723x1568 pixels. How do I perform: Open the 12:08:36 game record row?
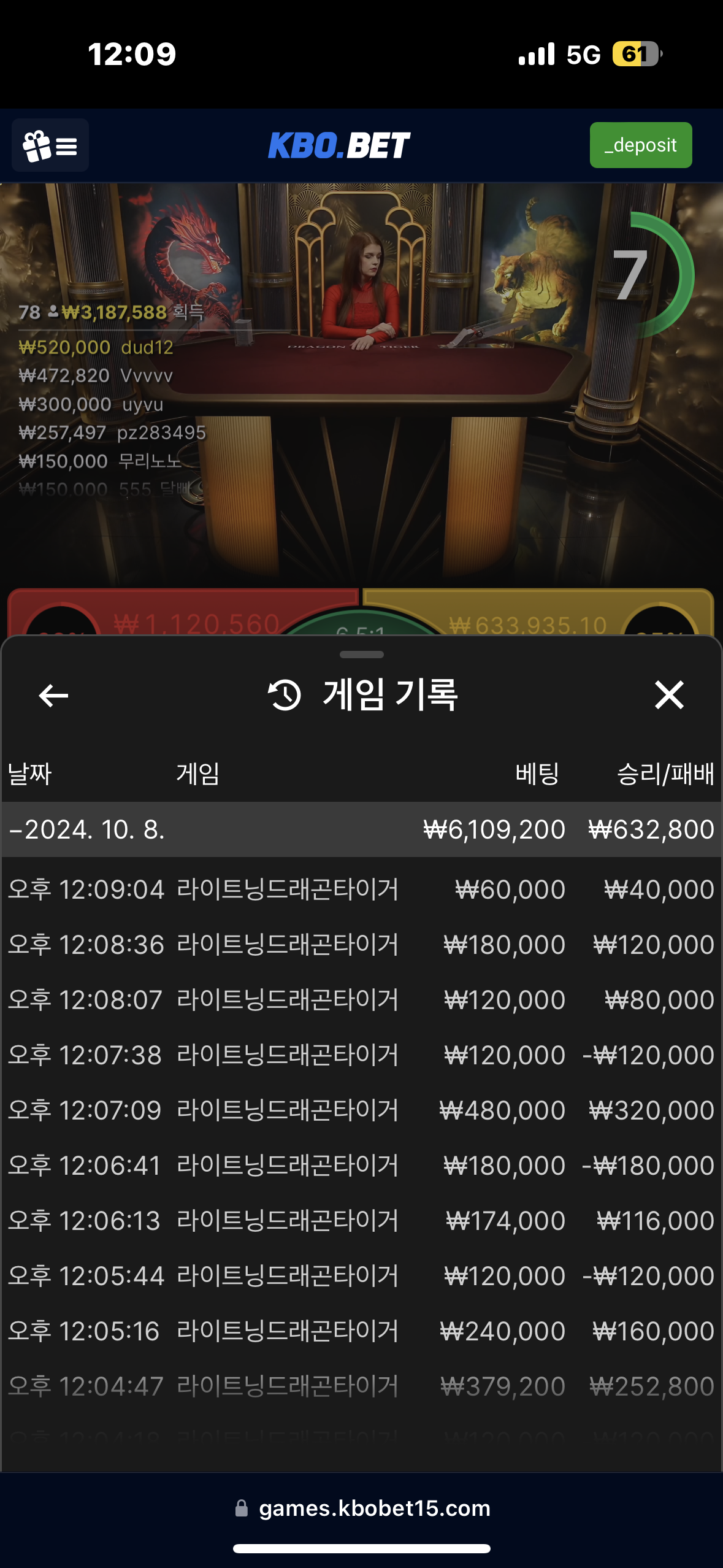[361, 945]
